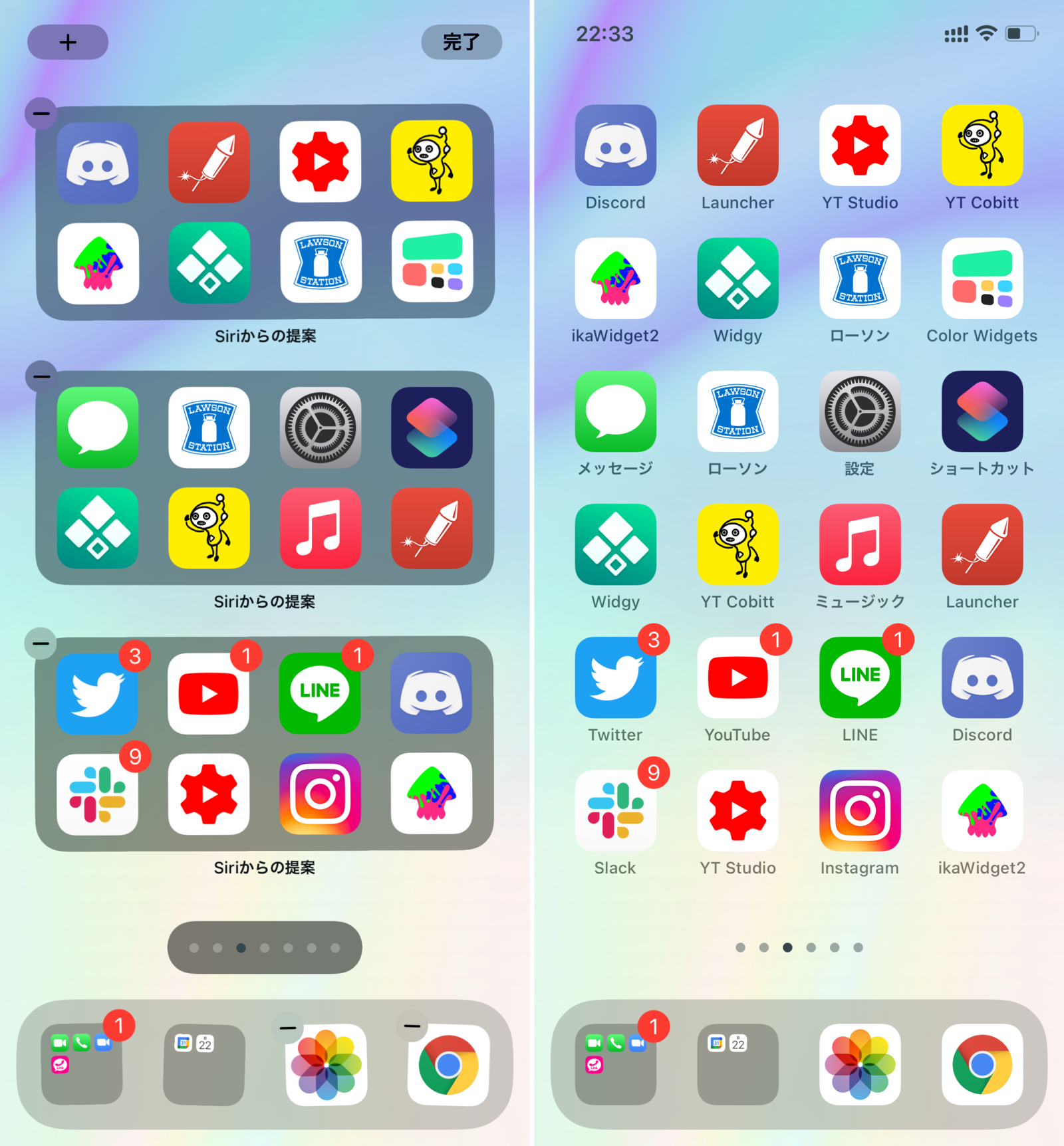
Task: Launch the YT Studio app
Action: point(860,146)
